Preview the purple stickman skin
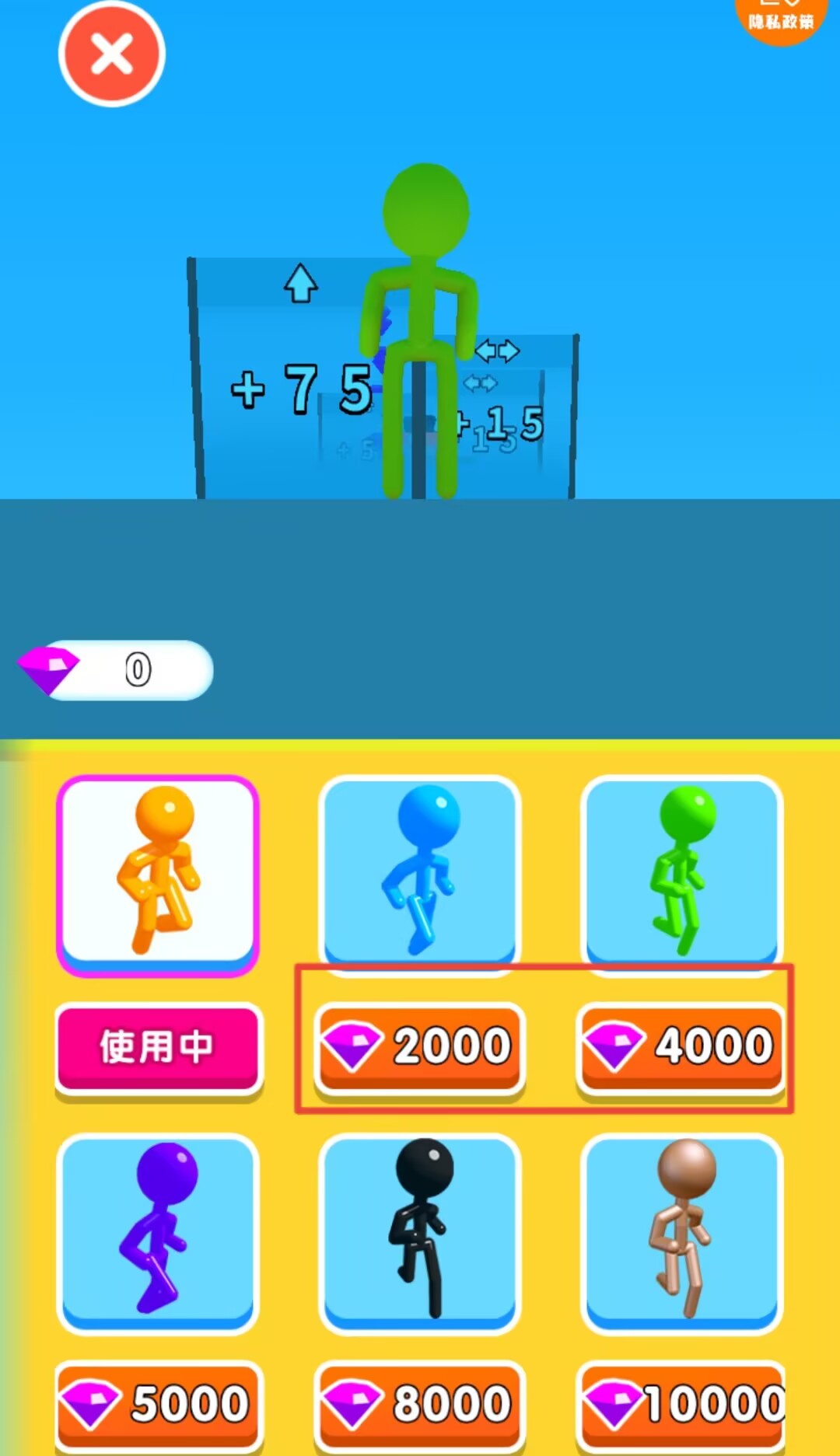 (158, 1232)
